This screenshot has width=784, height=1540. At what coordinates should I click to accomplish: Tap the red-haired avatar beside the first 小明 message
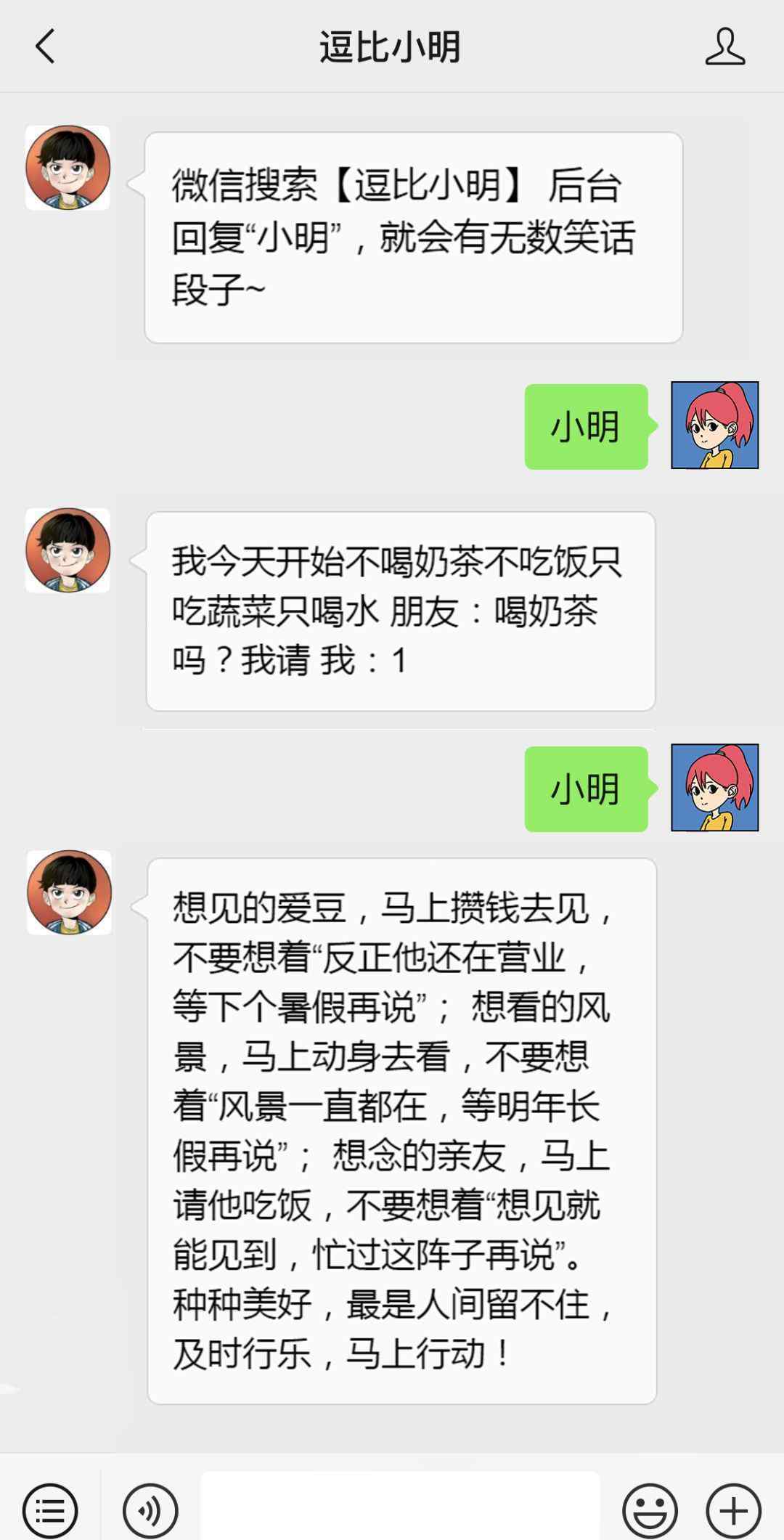(x=714, y=425)
